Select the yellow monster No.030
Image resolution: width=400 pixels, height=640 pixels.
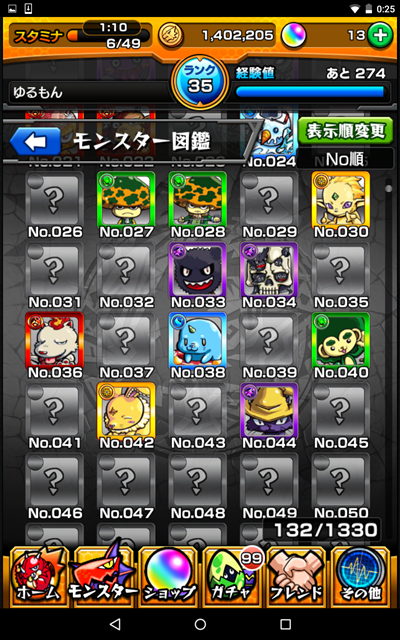[341, 200]
